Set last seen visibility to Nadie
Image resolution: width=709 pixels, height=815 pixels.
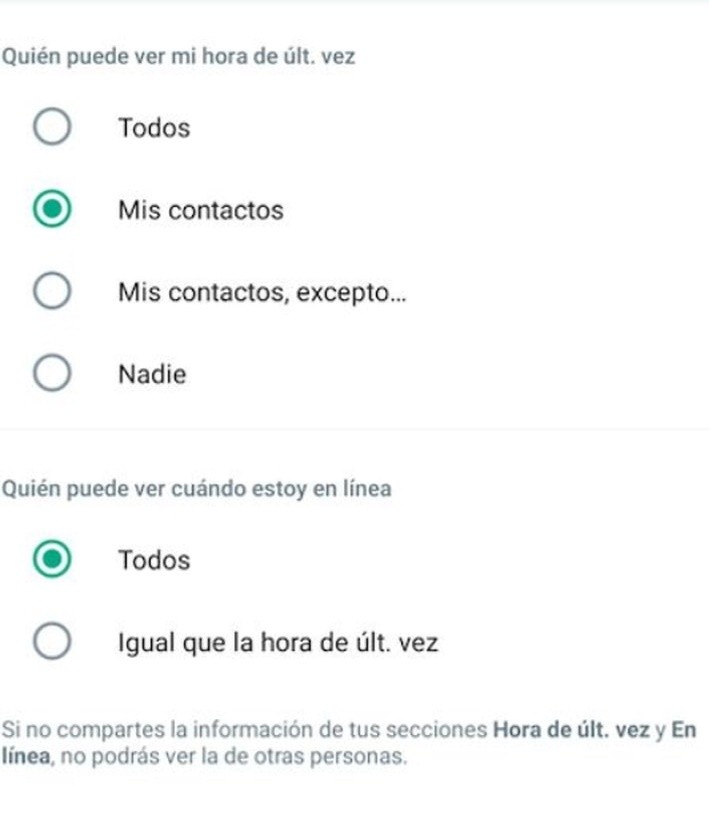coord(53,375)
